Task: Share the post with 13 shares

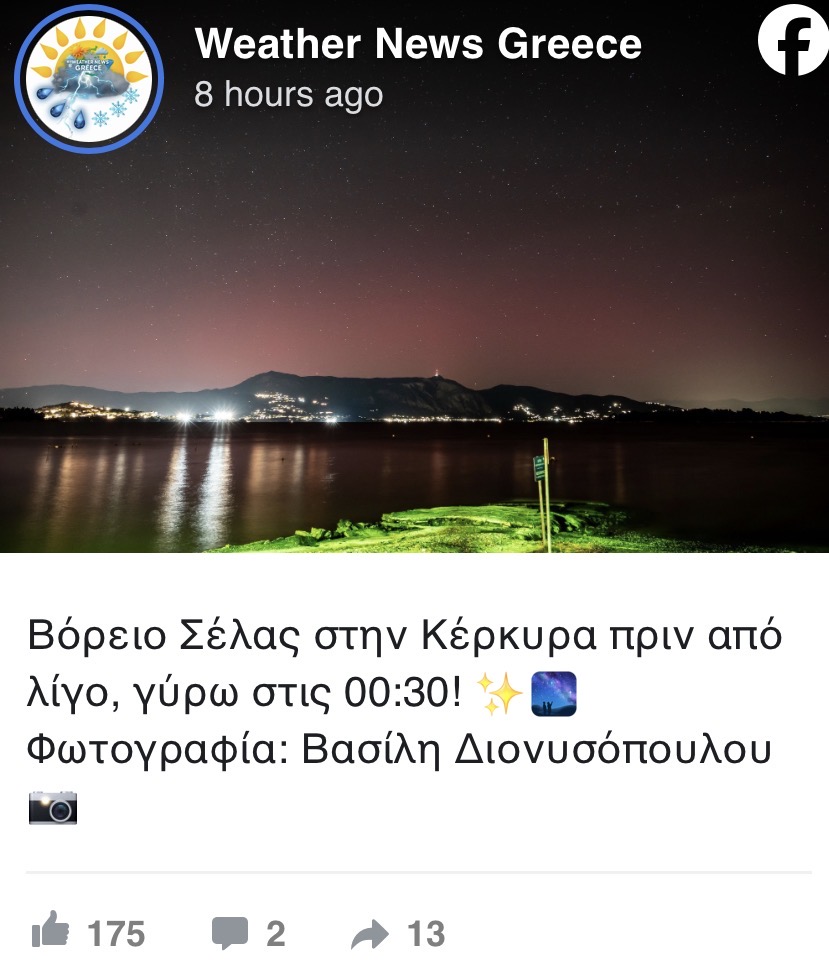Action: tap(369, 935)
